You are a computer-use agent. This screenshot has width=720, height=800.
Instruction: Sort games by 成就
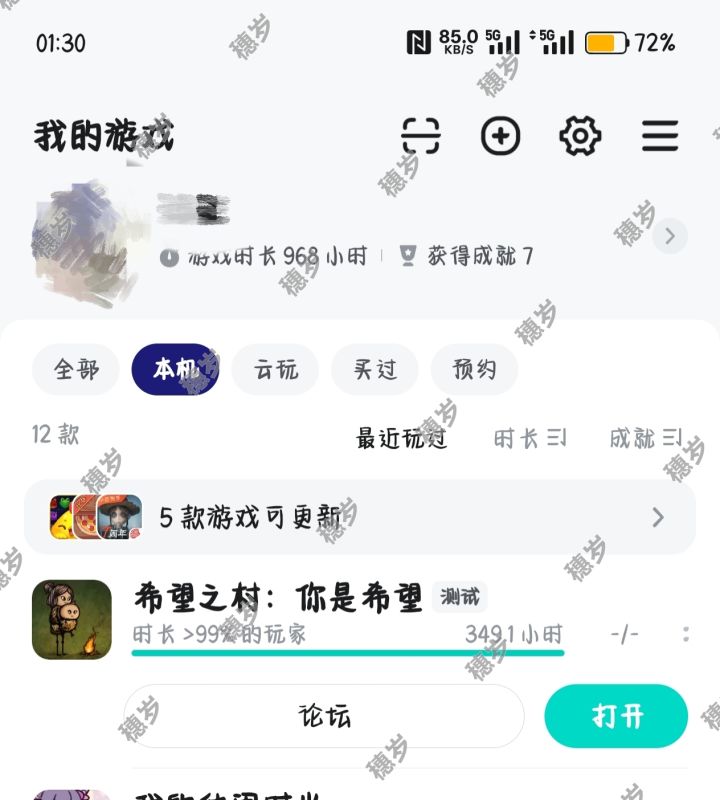point(646,438)
